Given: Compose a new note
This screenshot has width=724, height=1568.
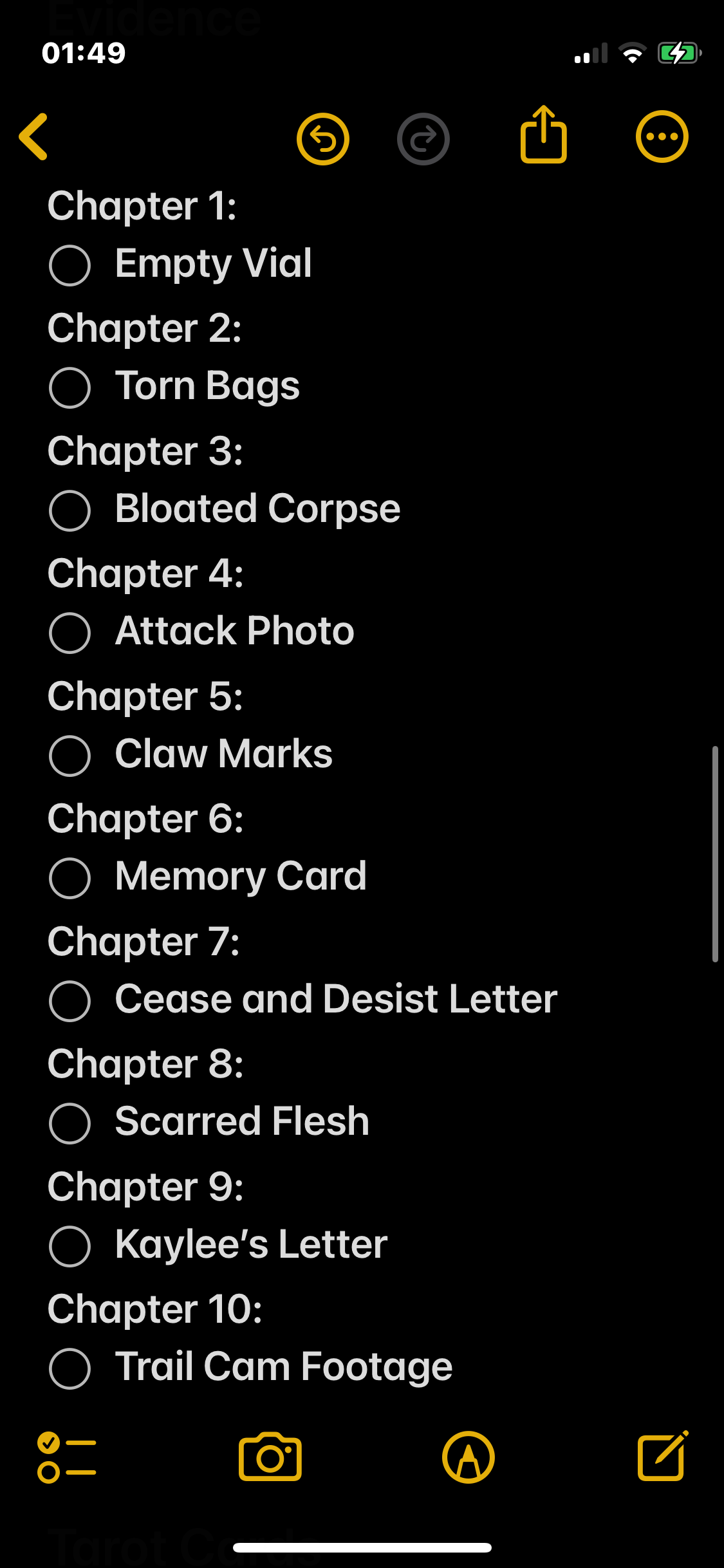Looking at the screenshot, I should pos(662,1457).
